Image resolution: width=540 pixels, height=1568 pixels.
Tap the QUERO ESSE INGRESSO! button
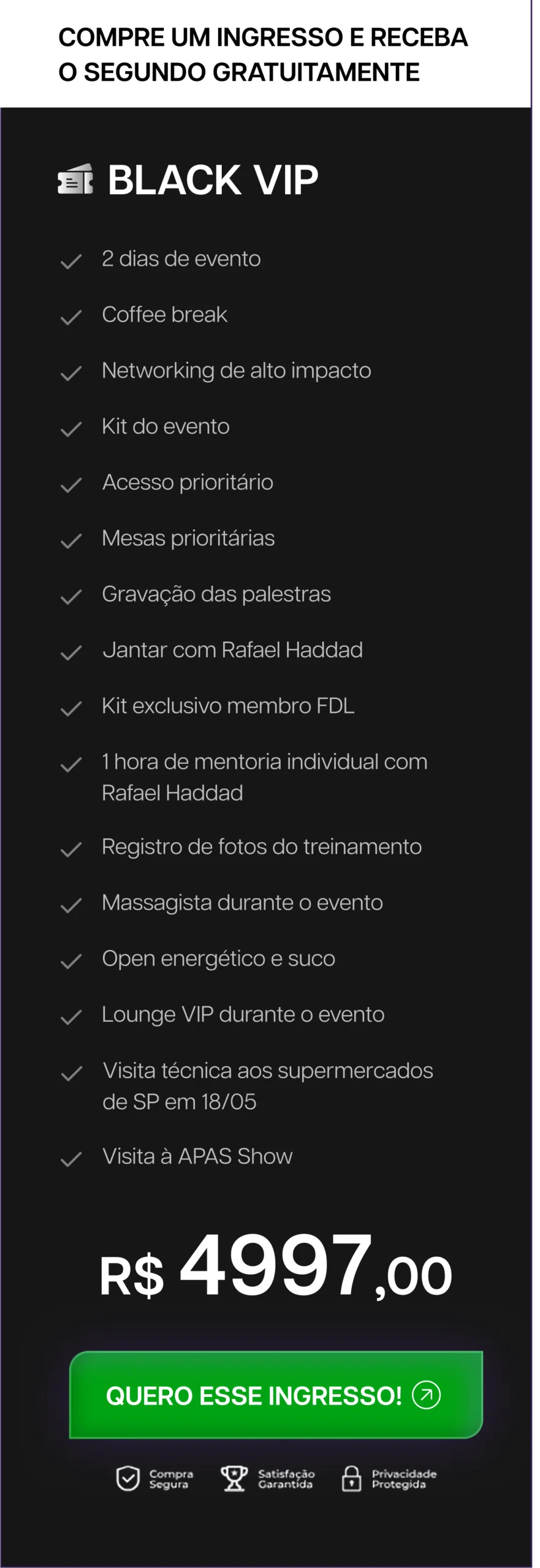tap(276, 1395)
